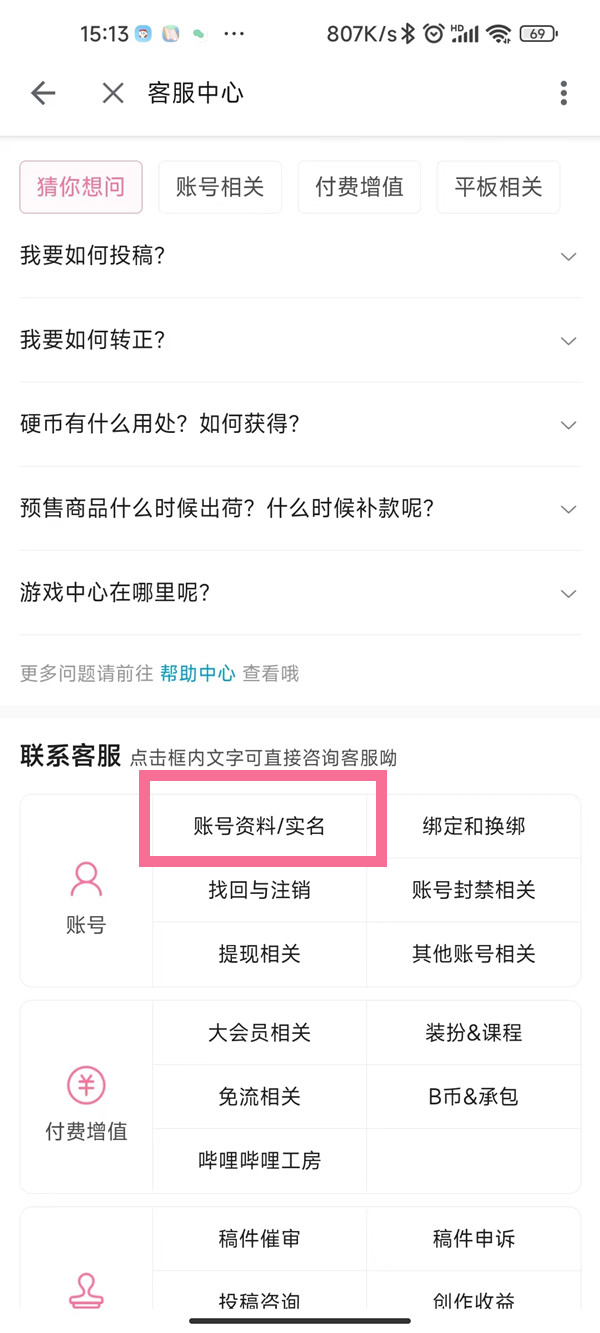Tap 账号封禁相关 support topic
The width and height of the screenshot is (600, 1333).
(x=474, y=890)
